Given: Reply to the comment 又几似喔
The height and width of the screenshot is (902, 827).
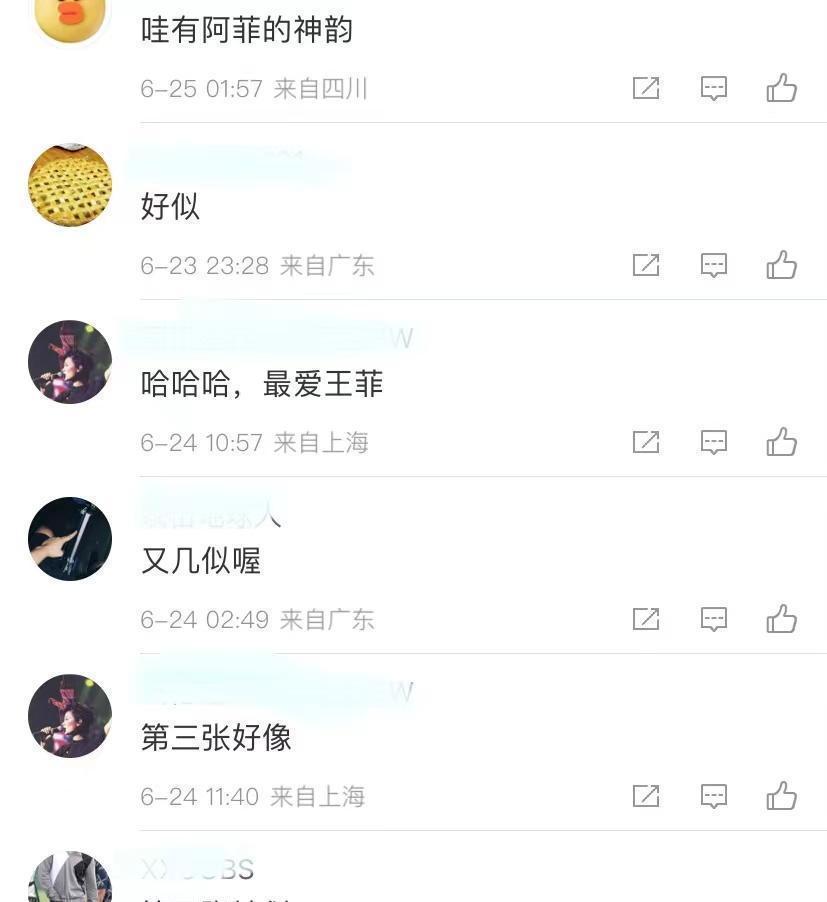Looking at the screenshot, I should click(x=713, y=619).
